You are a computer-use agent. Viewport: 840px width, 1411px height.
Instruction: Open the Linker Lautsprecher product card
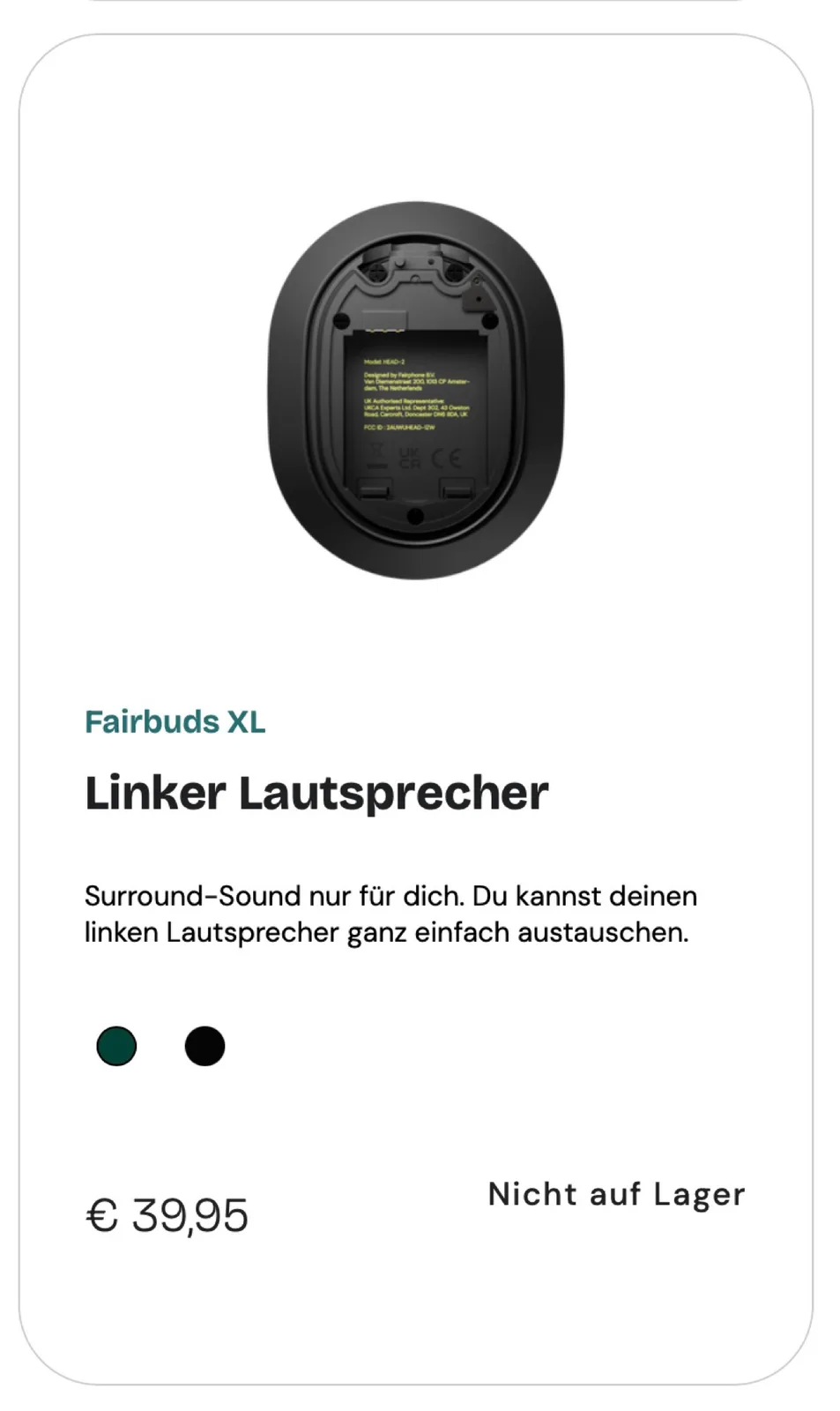click(x=316, y=792)
